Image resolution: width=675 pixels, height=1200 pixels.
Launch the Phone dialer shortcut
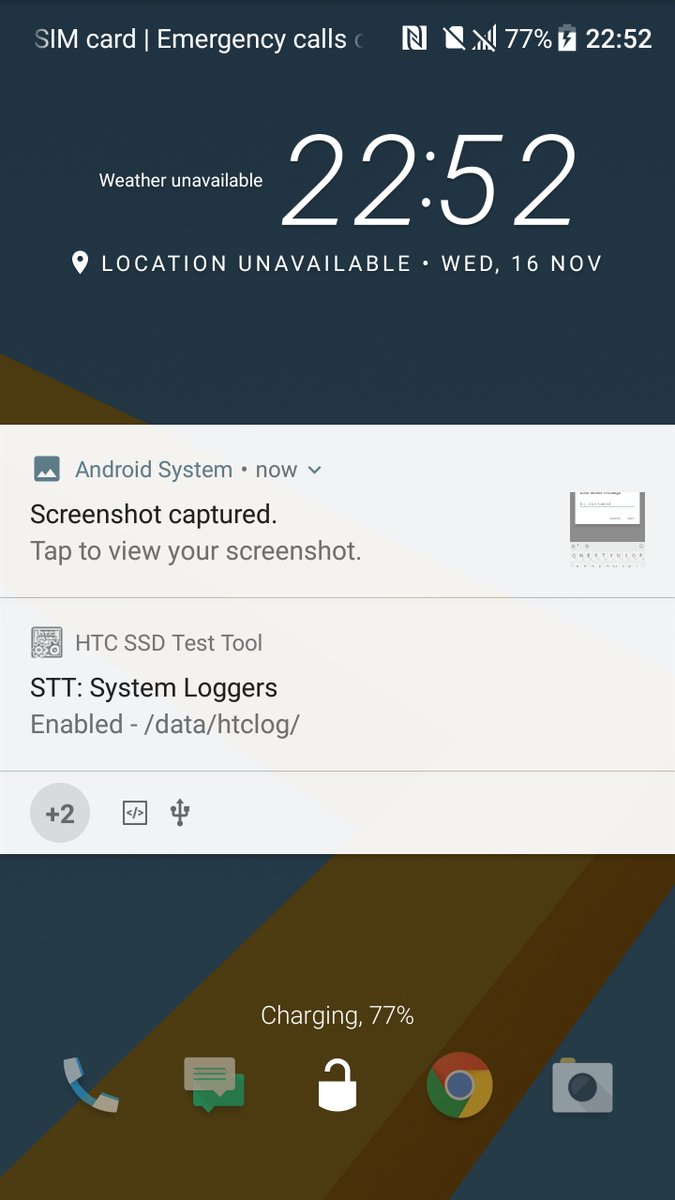click(91, 1085)
